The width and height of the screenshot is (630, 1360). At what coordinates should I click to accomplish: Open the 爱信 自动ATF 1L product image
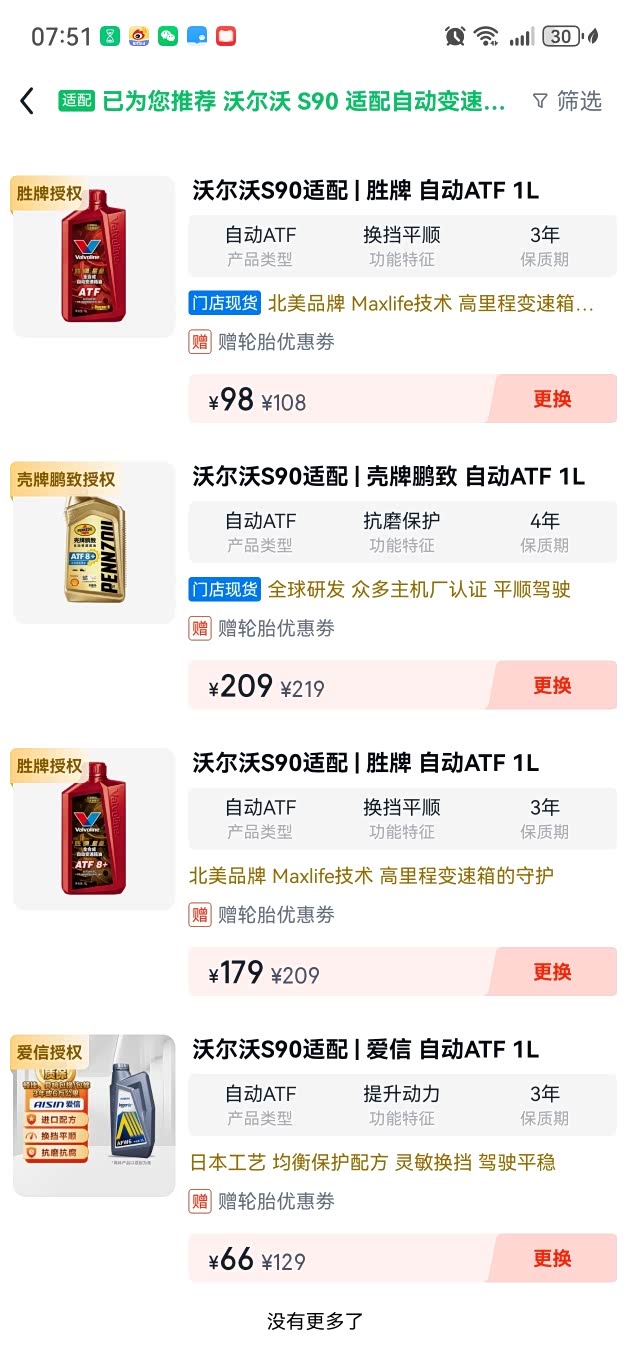(94, 1115)
